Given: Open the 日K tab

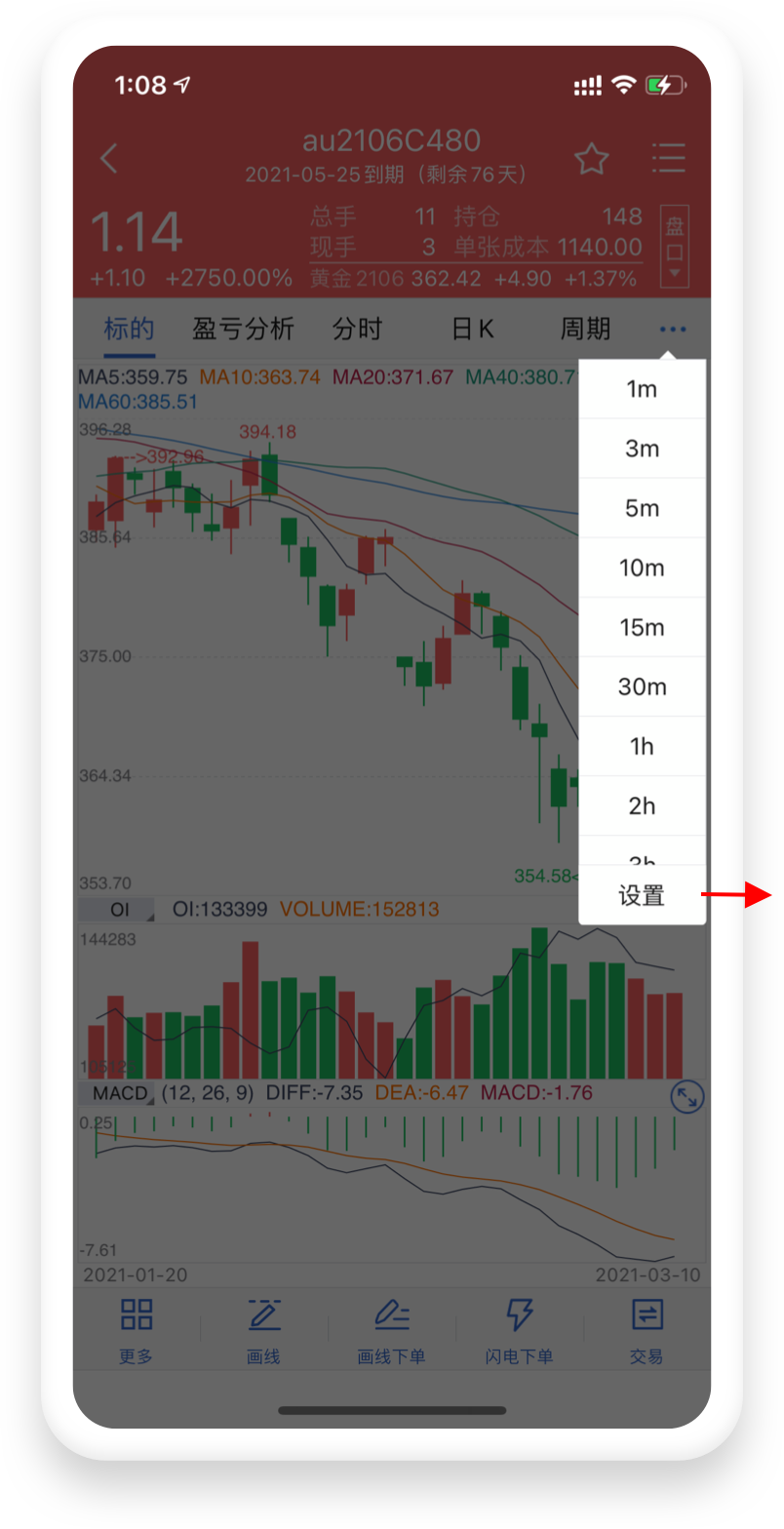Looking at the screenshot, I should tap(473, 330).
